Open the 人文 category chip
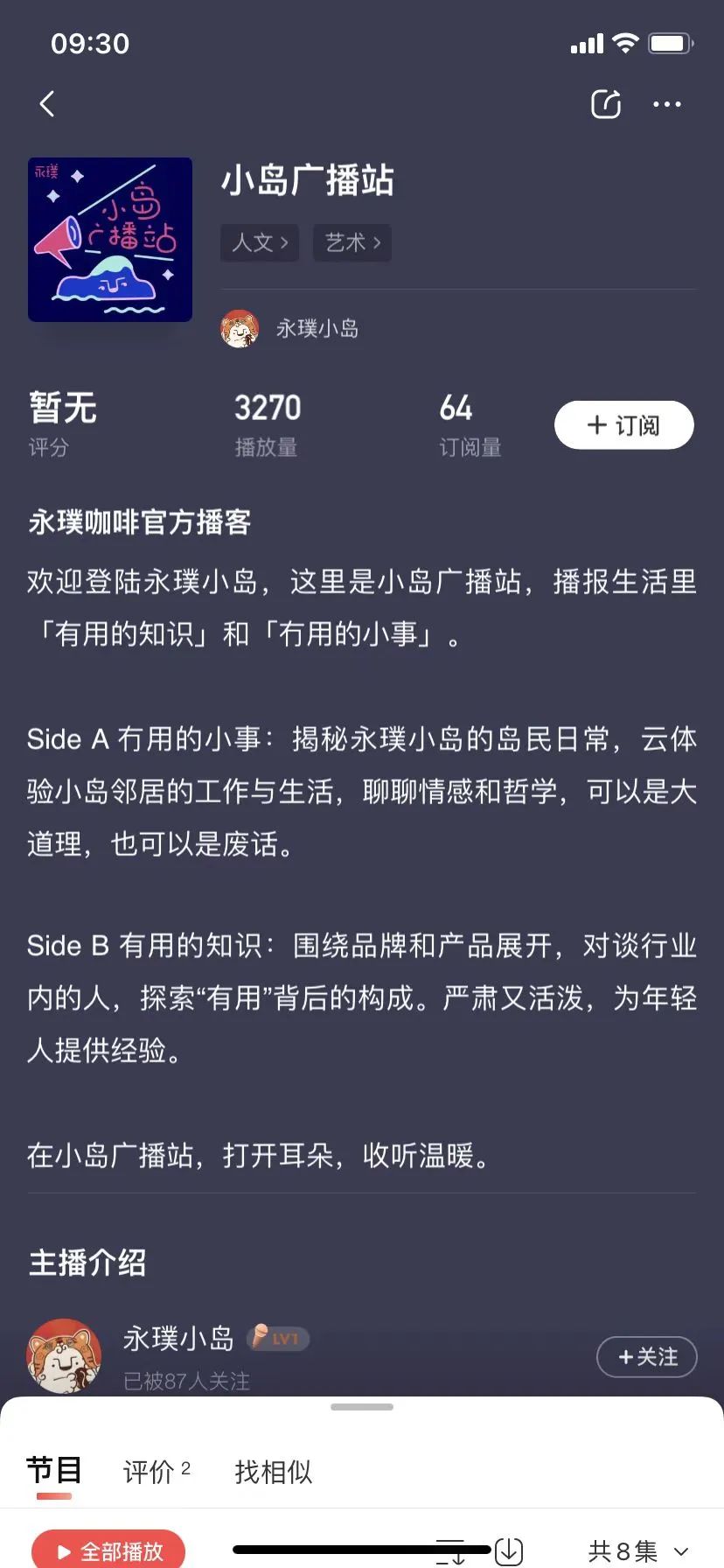Screen dimensions: 724x1568 (x=260, y=242)
